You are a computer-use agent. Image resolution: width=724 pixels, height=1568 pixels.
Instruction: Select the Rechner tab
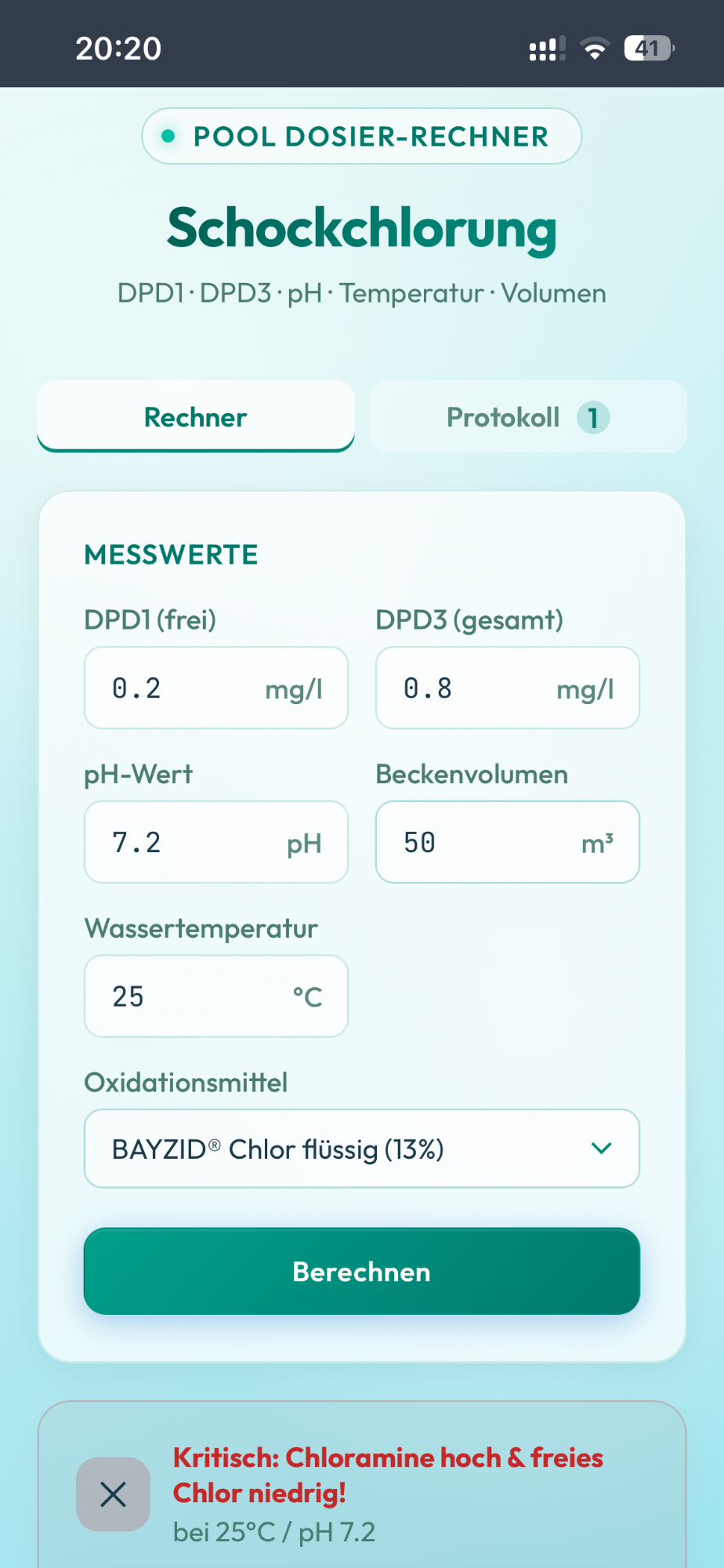click(196, 416)
